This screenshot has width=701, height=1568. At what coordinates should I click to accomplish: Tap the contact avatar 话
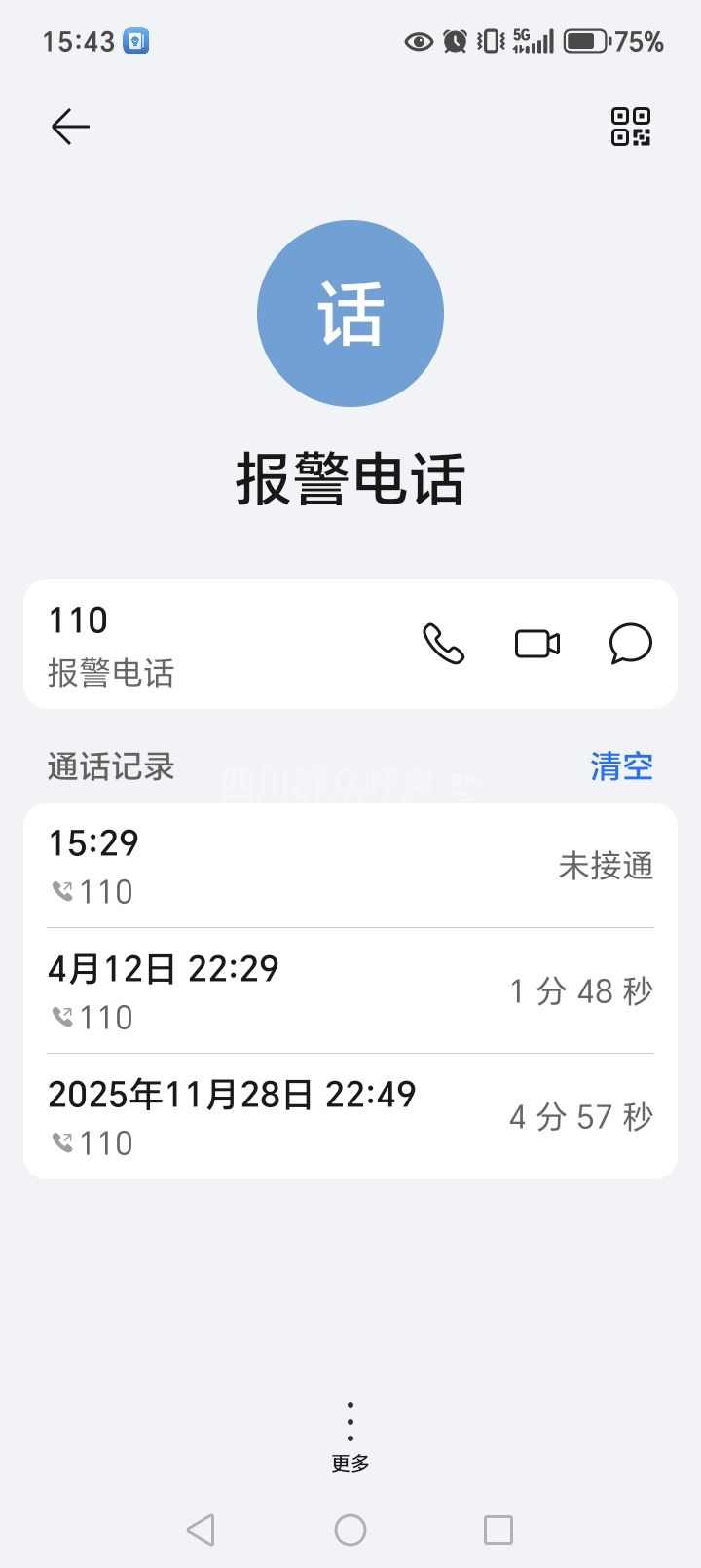pyautogui.click(x=350, y=314)
